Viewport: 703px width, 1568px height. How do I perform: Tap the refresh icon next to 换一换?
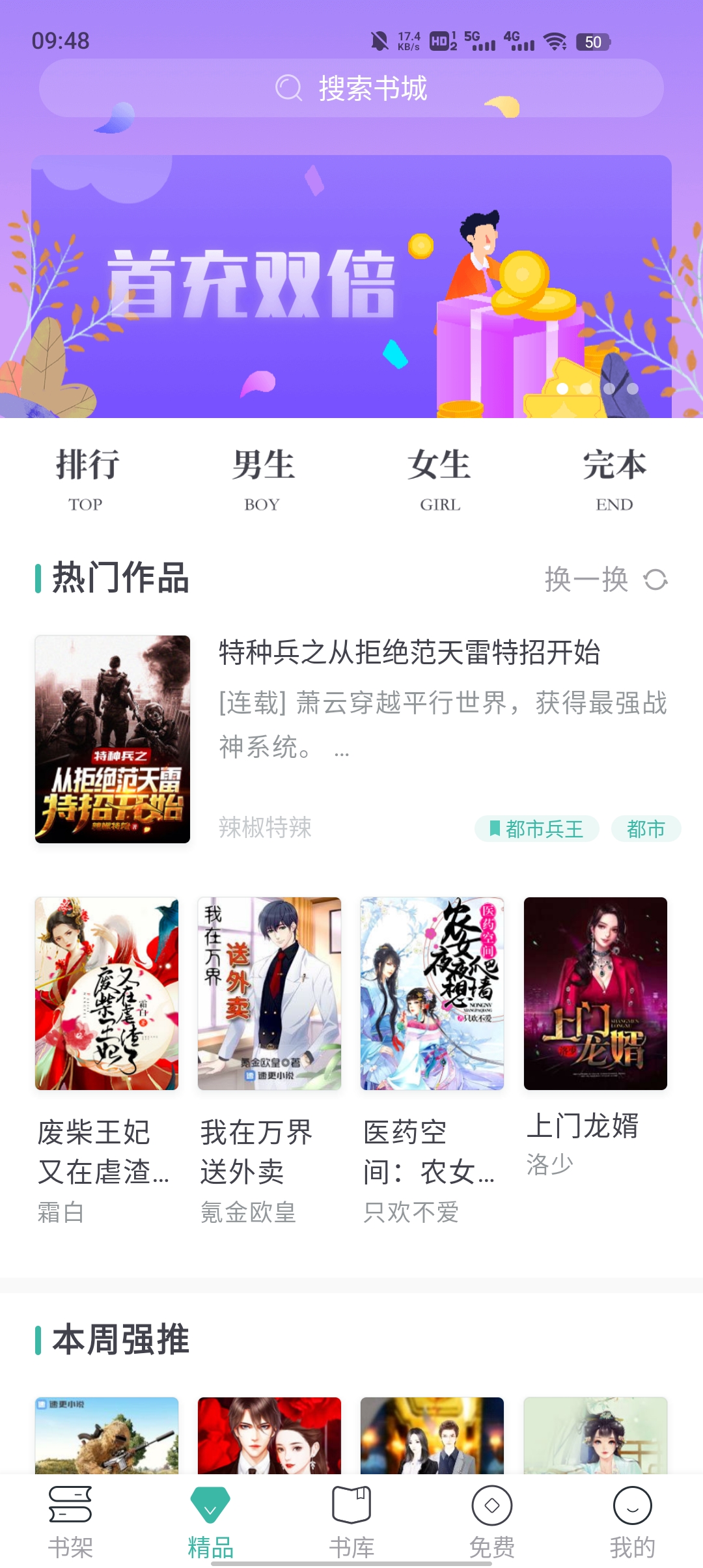pyautogui.click(x=654, y=580)
